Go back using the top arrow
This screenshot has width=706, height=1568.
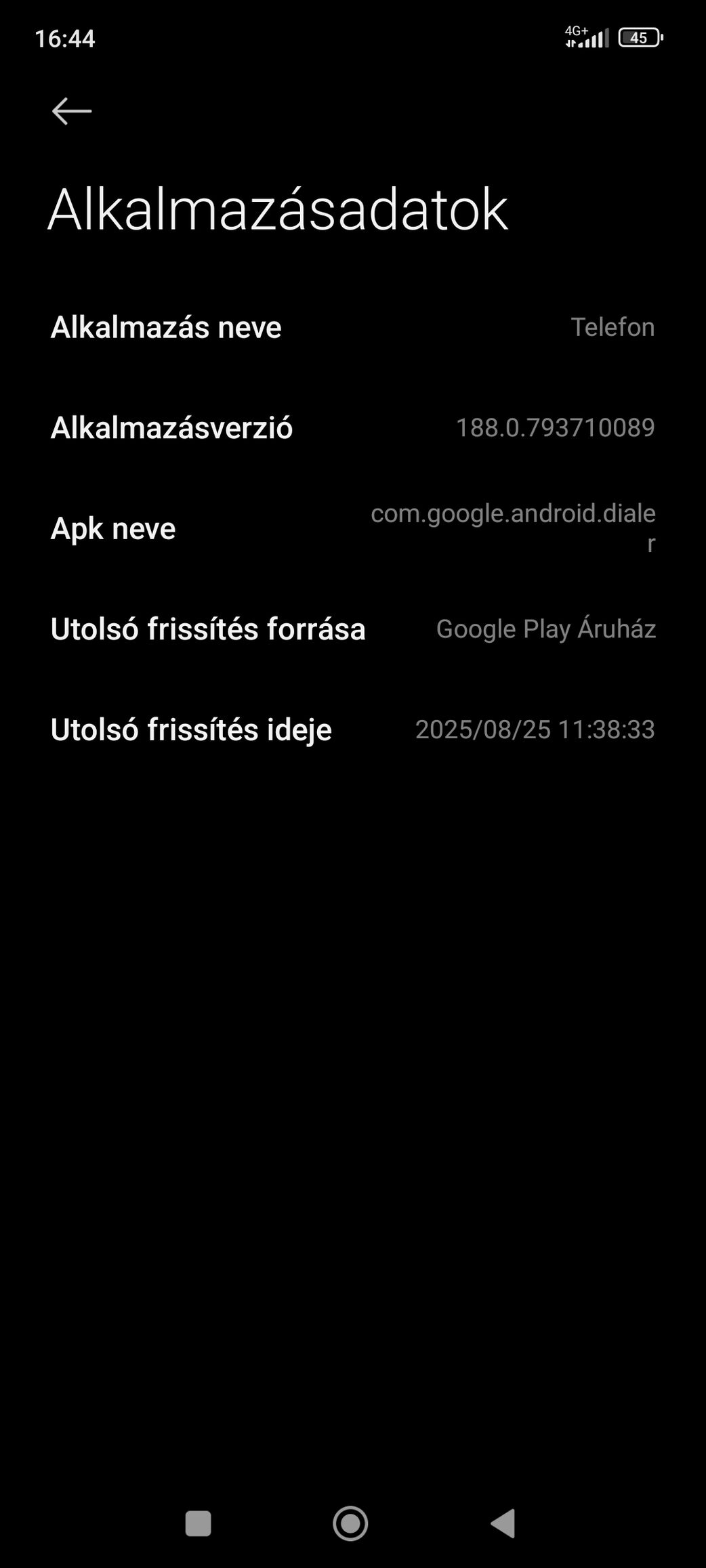point(71,111)
